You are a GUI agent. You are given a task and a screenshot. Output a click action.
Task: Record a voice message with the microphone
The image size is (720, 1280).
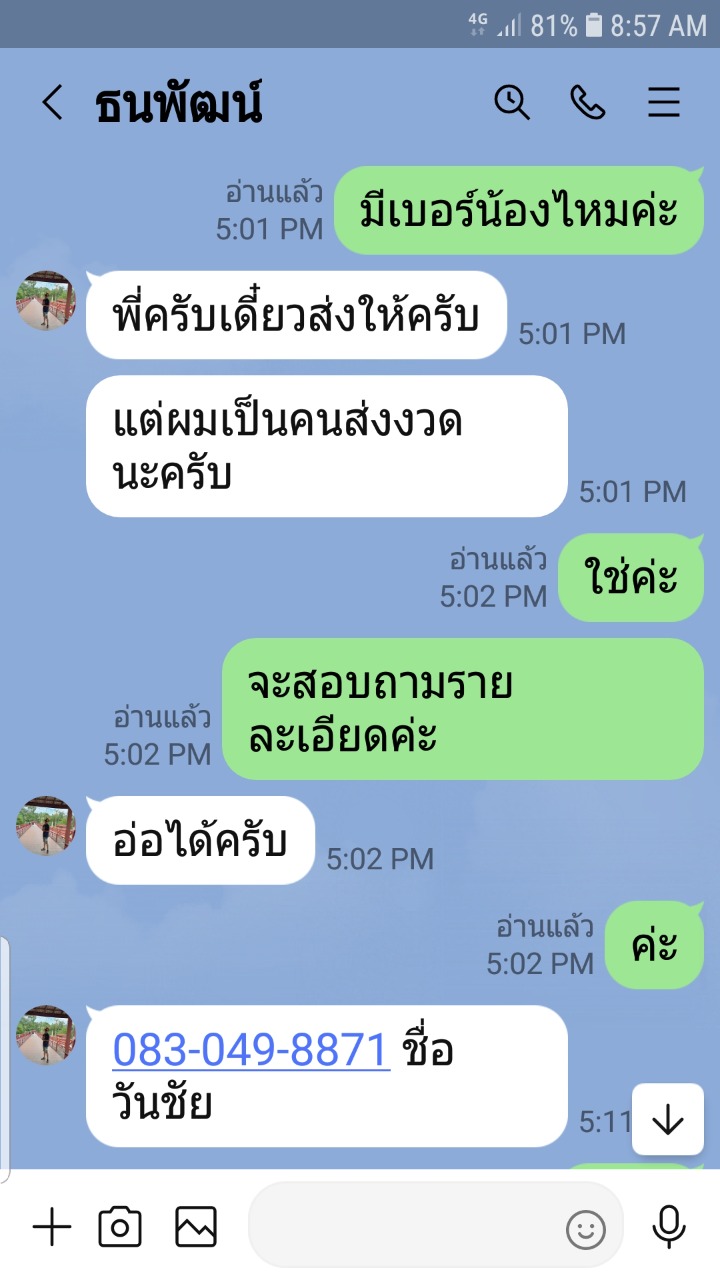click(668, 1227)
